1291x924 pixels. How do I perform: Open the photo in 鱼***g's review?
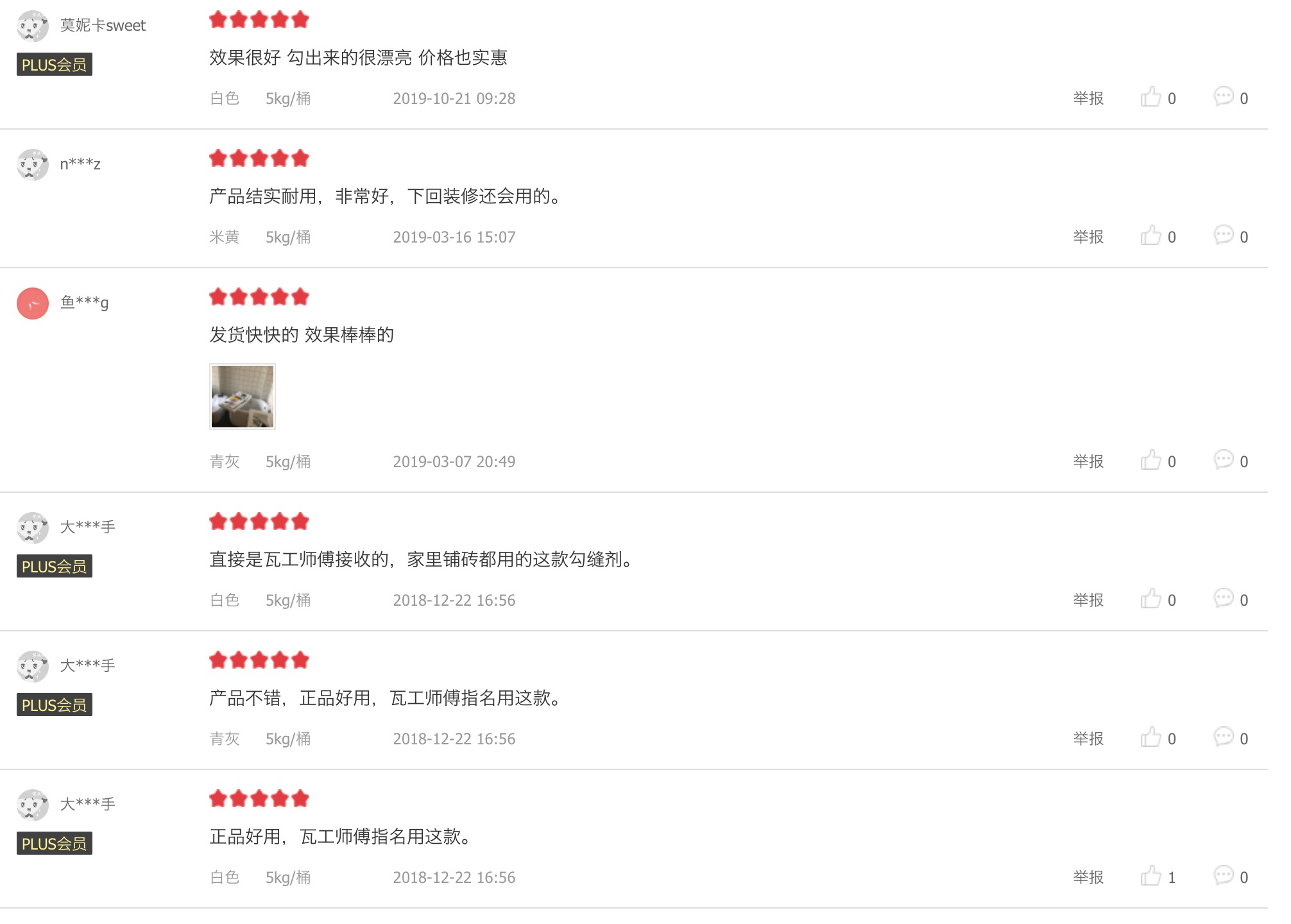pyautogui.click(x=243, y=397)
